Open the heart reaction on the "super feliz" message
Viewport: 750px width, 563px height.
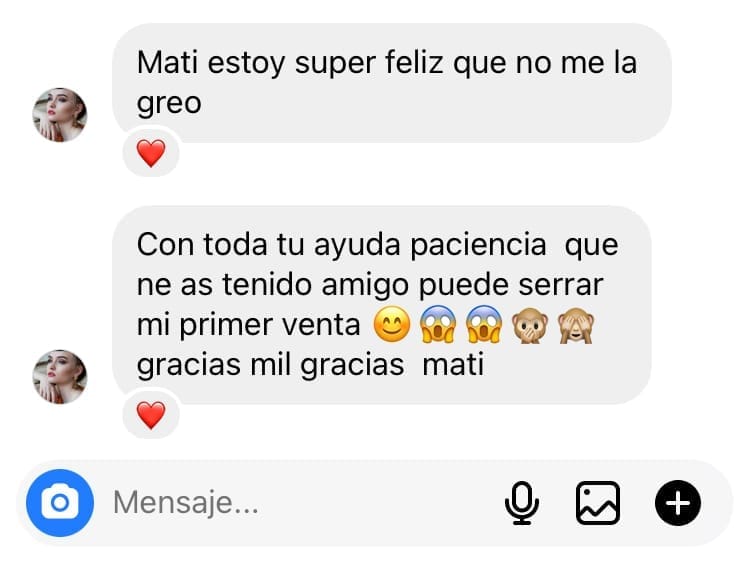(150, 153)
